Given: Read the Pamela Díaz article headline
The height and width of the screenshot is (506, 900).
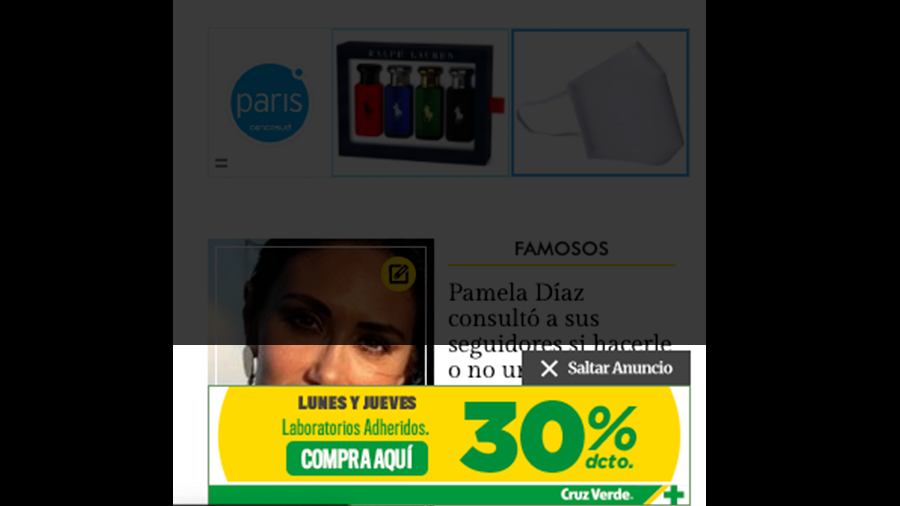Looking at the screenshot, I should point(558,318).
